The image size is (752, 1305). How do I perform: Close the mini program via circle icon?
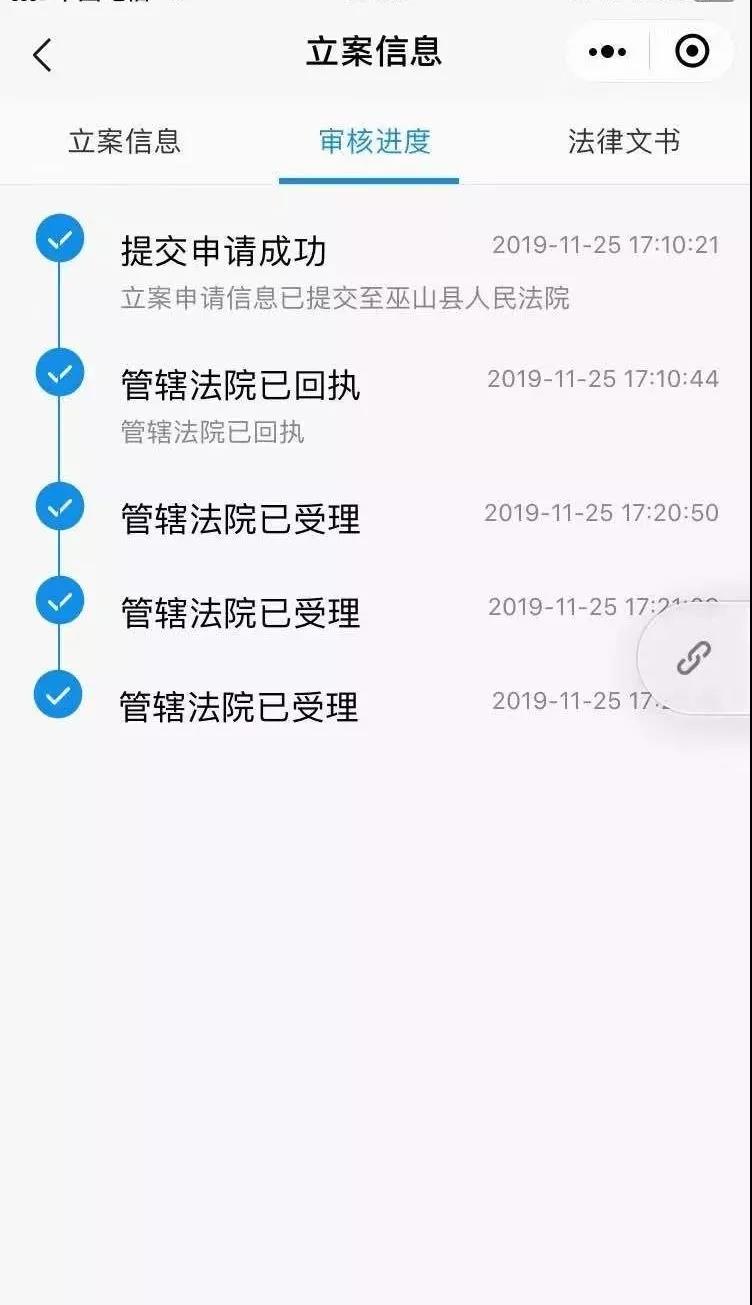click(692, 51)
